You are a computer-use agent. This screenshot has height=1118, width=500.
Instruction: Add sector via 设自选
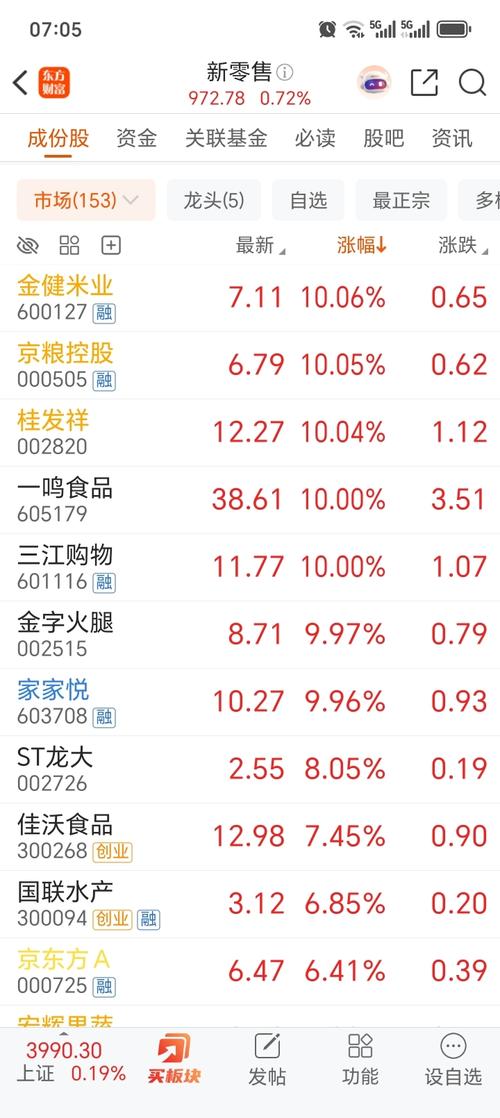454,1060
